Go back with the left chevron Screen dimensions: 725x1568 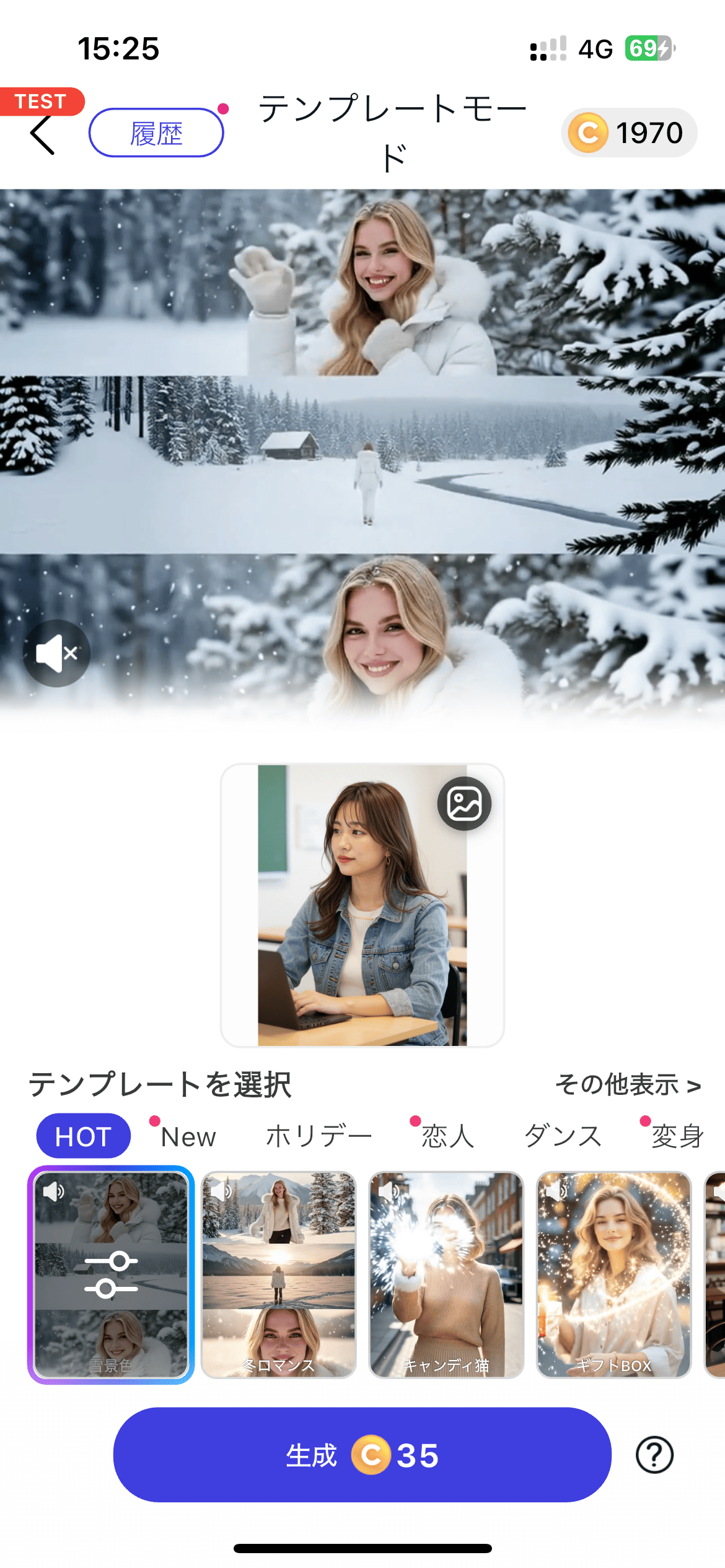(42, 133)
